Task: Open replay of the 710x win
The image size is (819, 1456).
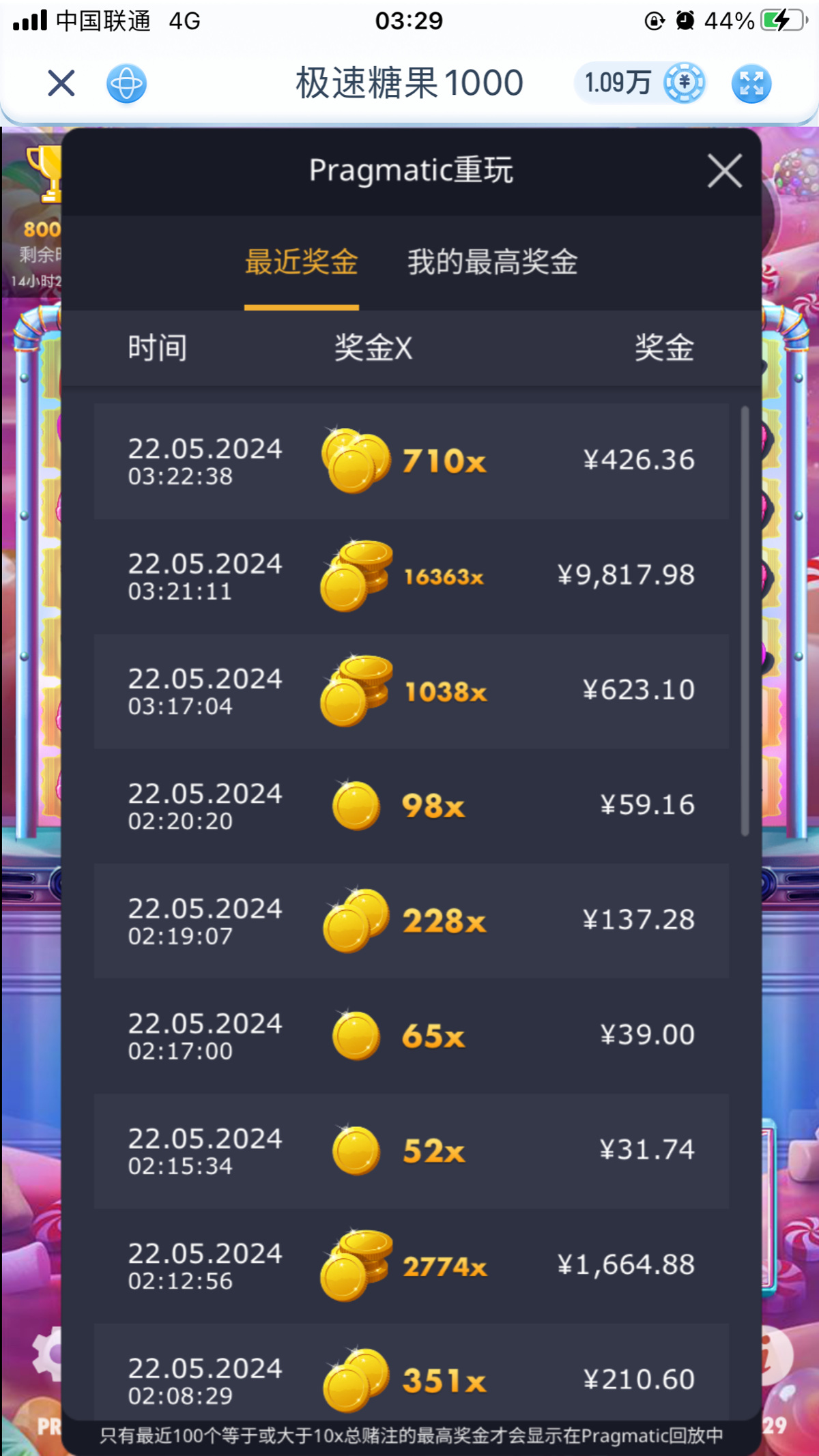Action: click(411, 461)
